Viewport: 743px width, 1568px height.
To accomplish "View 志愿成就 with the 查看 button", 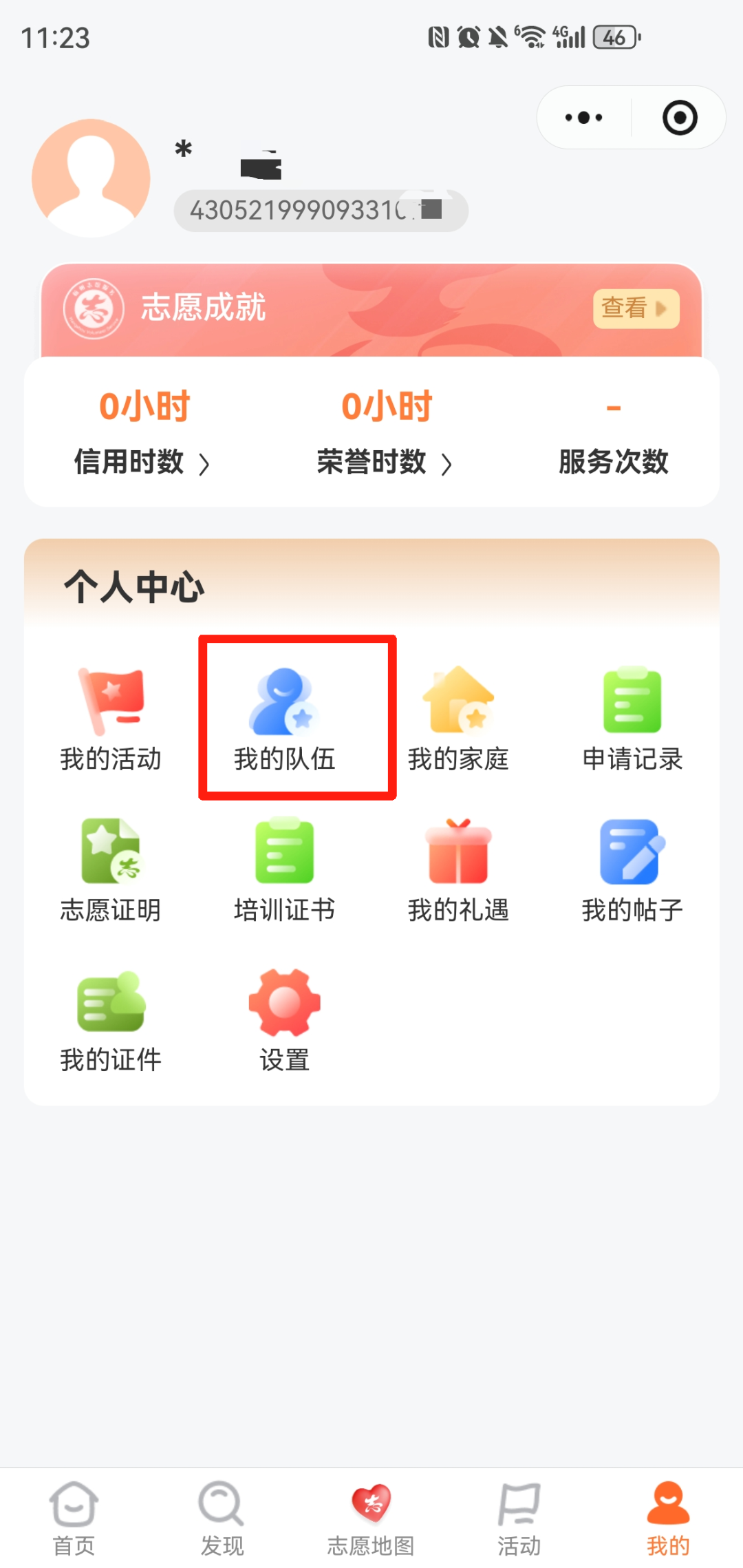I will (636, 308).
